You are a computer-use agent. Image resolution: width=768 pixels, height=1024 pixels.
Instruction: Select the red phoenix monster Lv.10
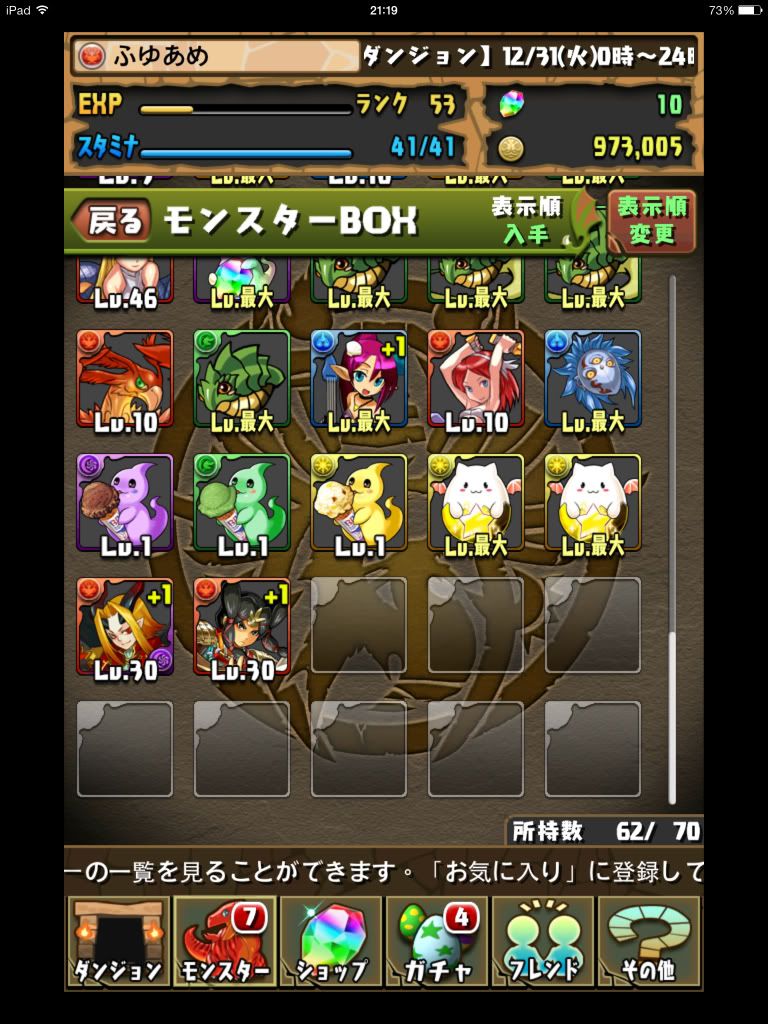(125, 379)
